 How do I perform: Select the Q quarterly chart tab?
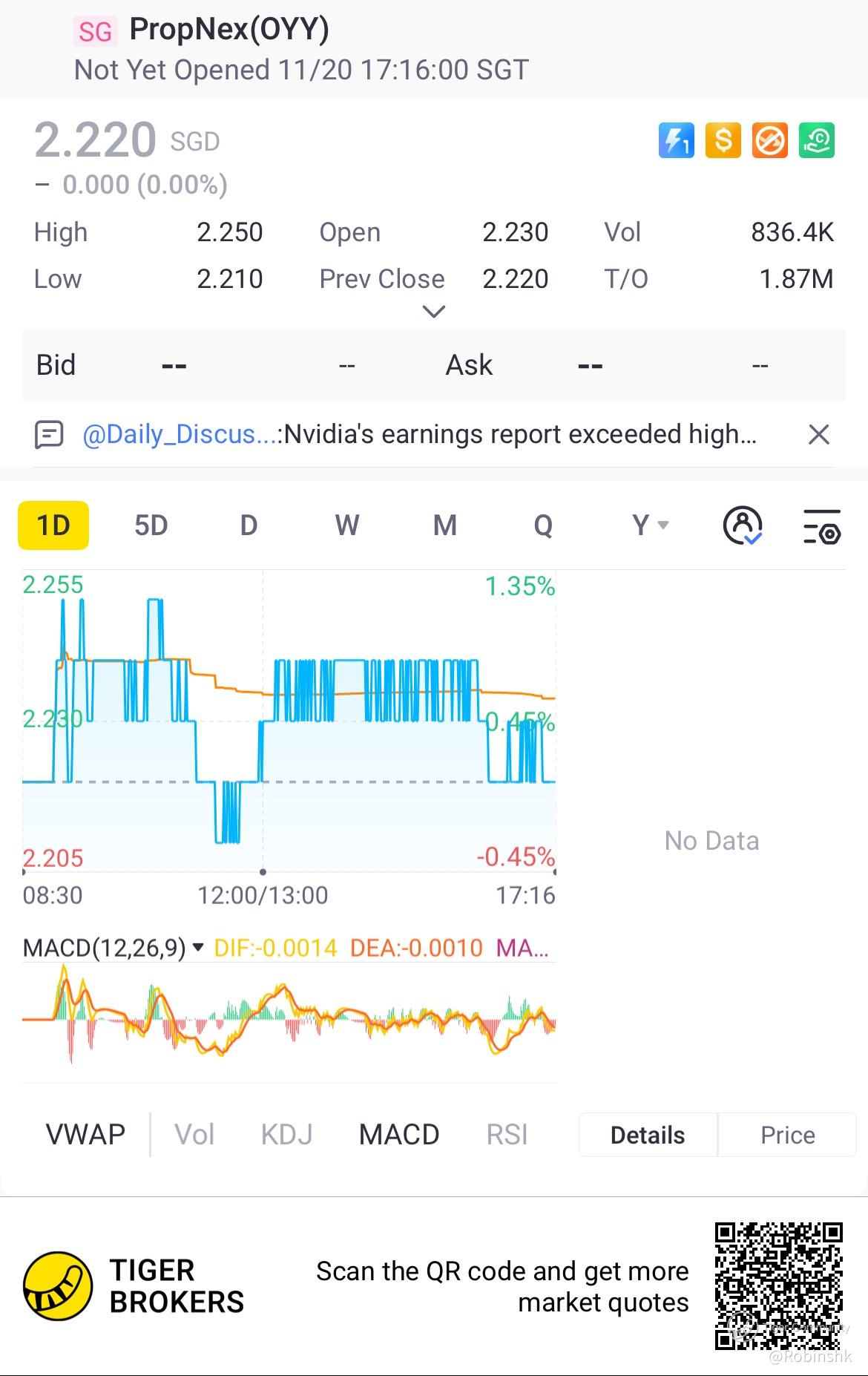coord(543,525)
